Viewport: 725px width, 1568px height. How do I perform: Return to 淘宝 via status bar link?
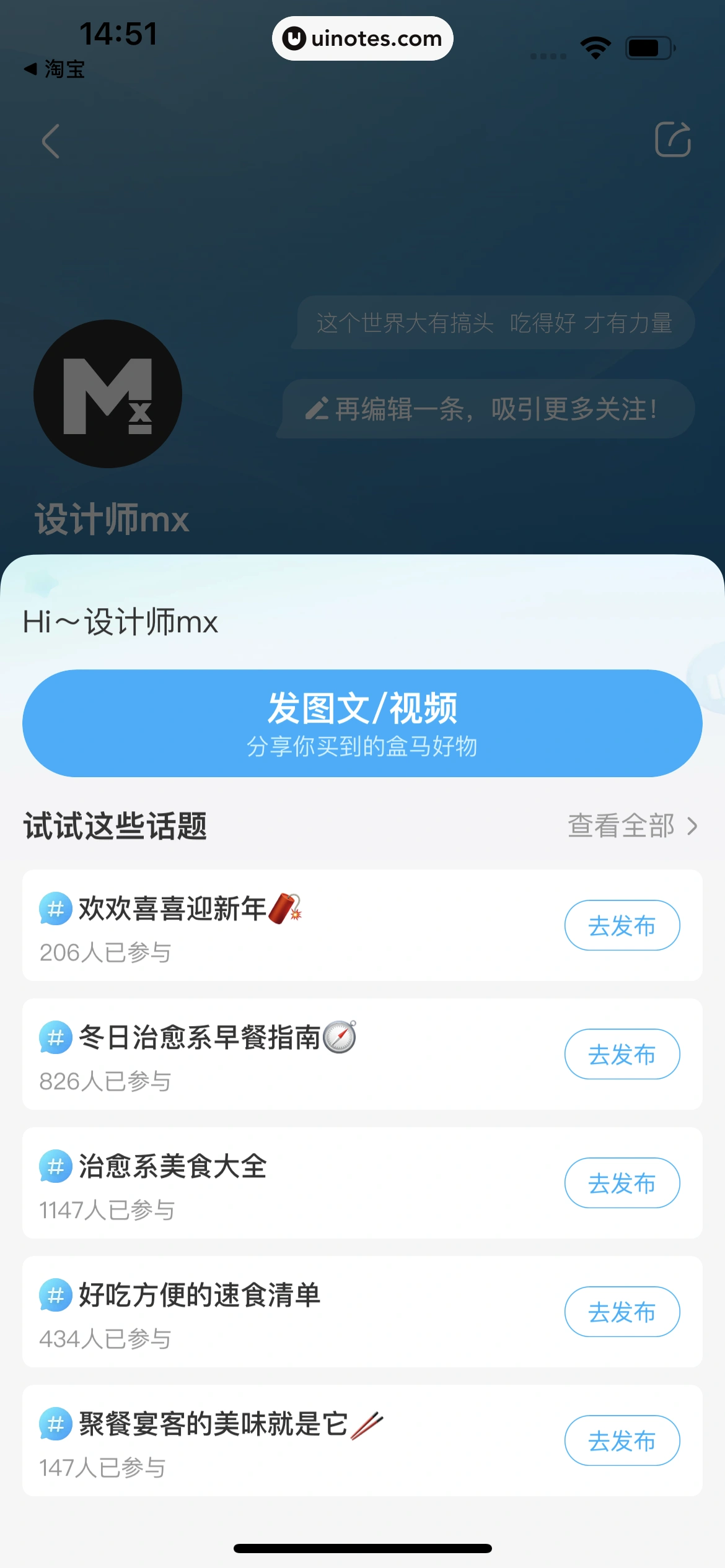pyautogui.click(x=55, y=69)
